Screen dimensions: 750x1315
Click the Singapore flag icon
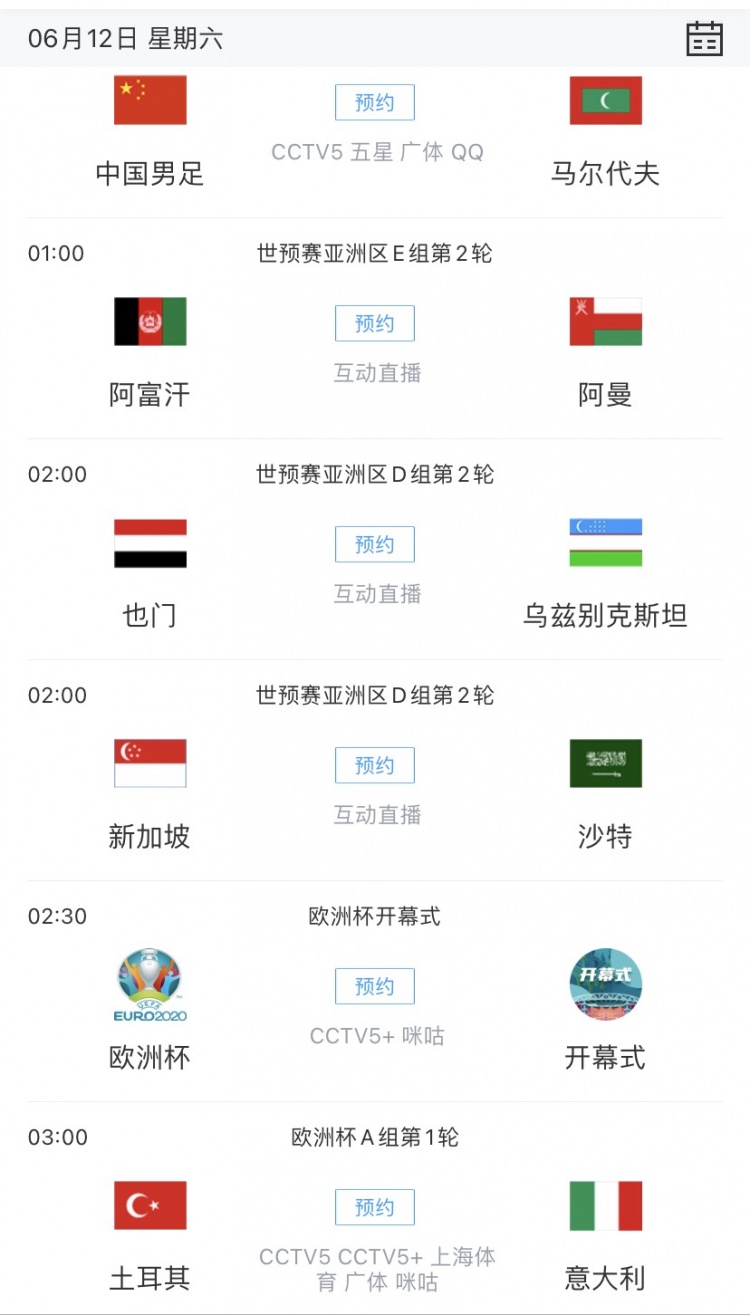pos(149,765)
